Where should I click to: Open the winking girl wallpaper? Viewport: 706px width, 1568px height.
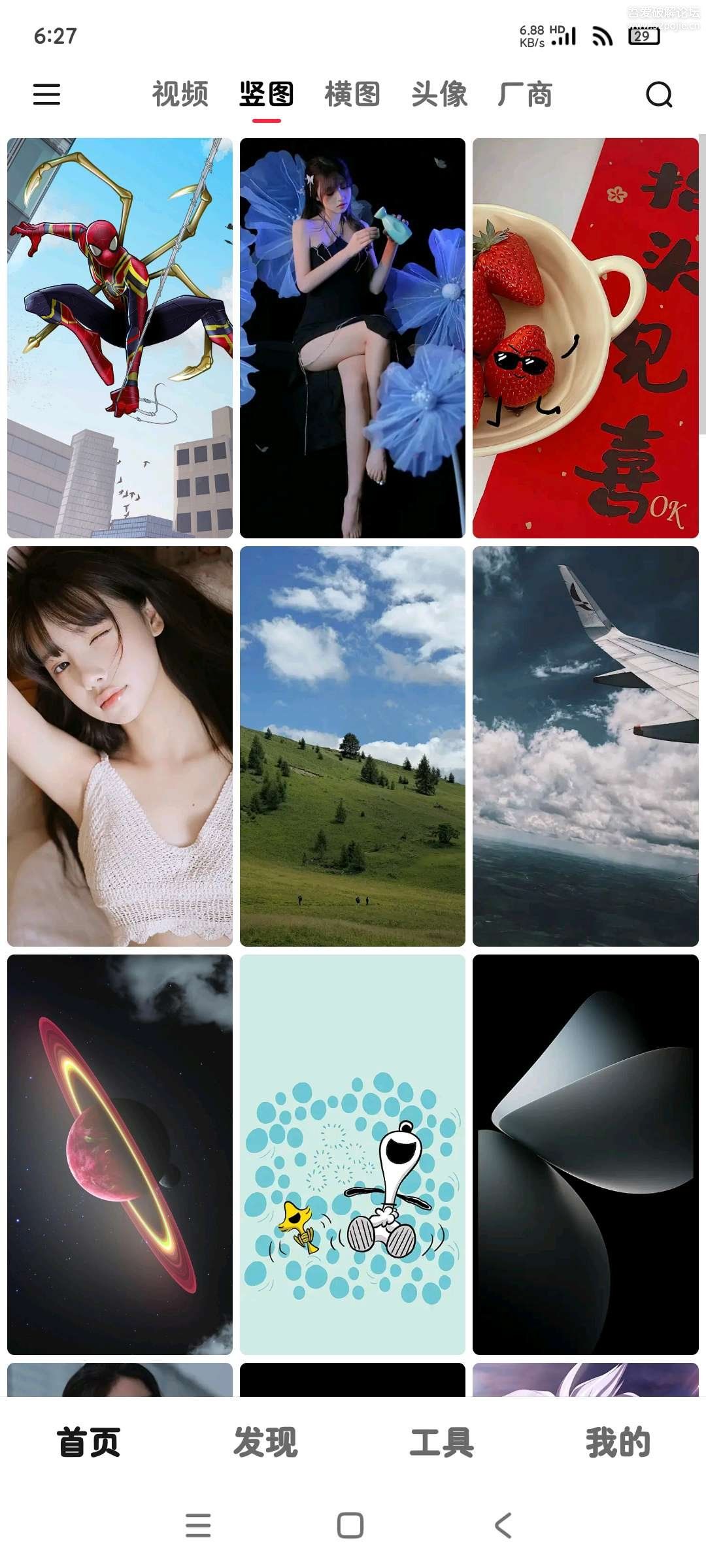coord(120,746)
